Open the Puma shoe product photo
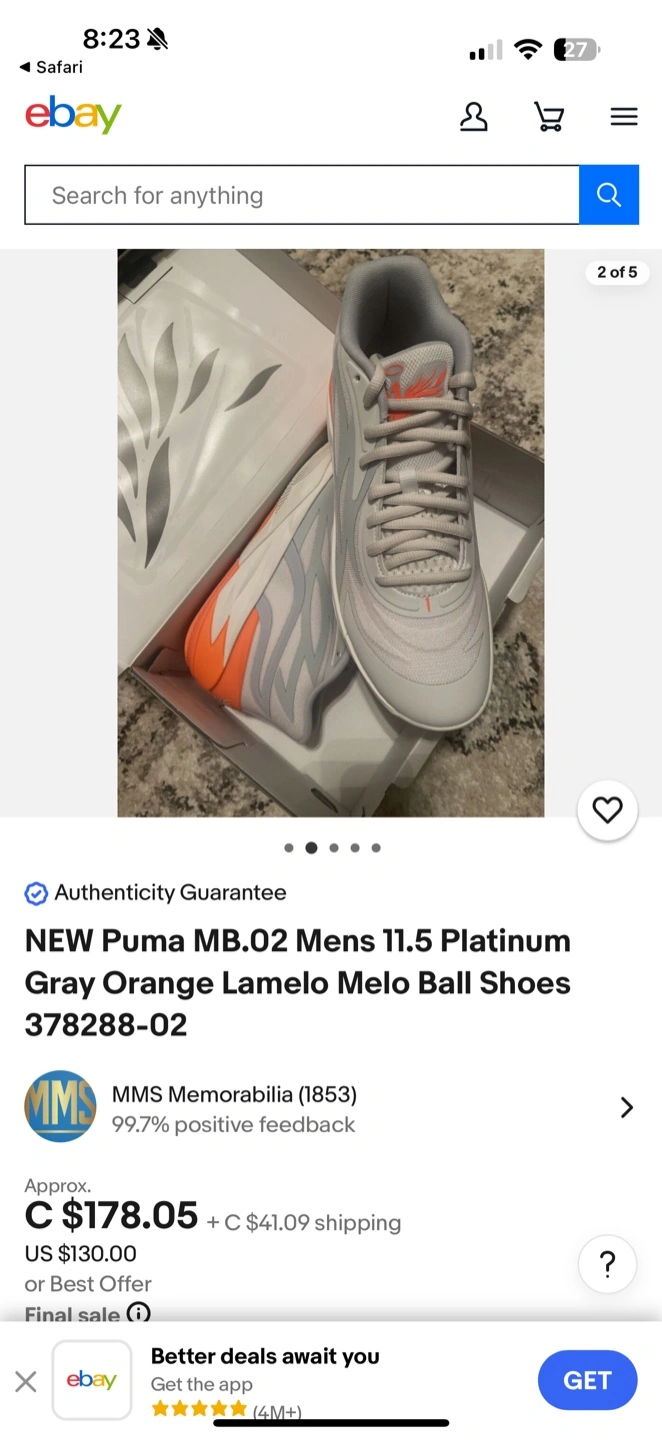 coord(331,532)
